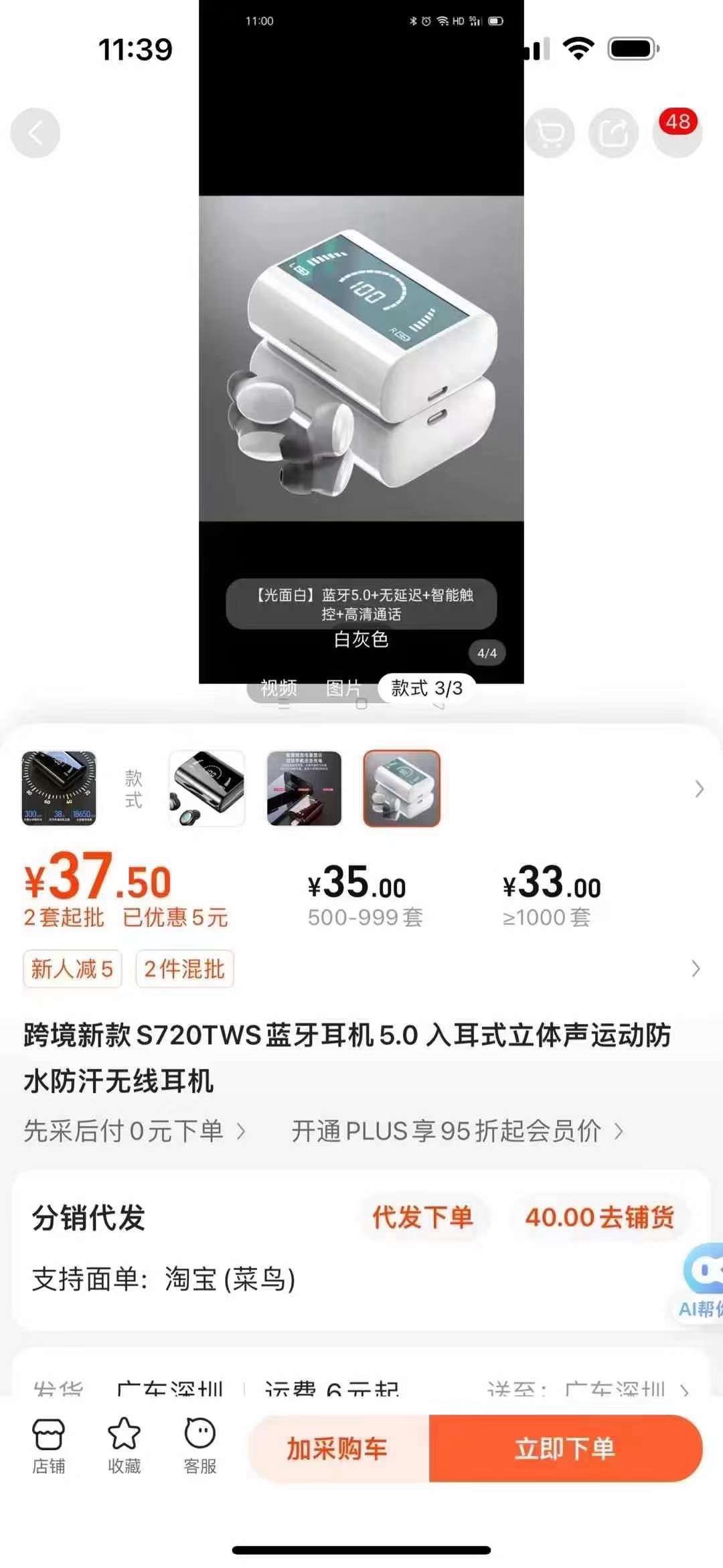Add product to 收藏 favorites
The width and height of the screenshot is (723, 1568).
click(125, 1447)
